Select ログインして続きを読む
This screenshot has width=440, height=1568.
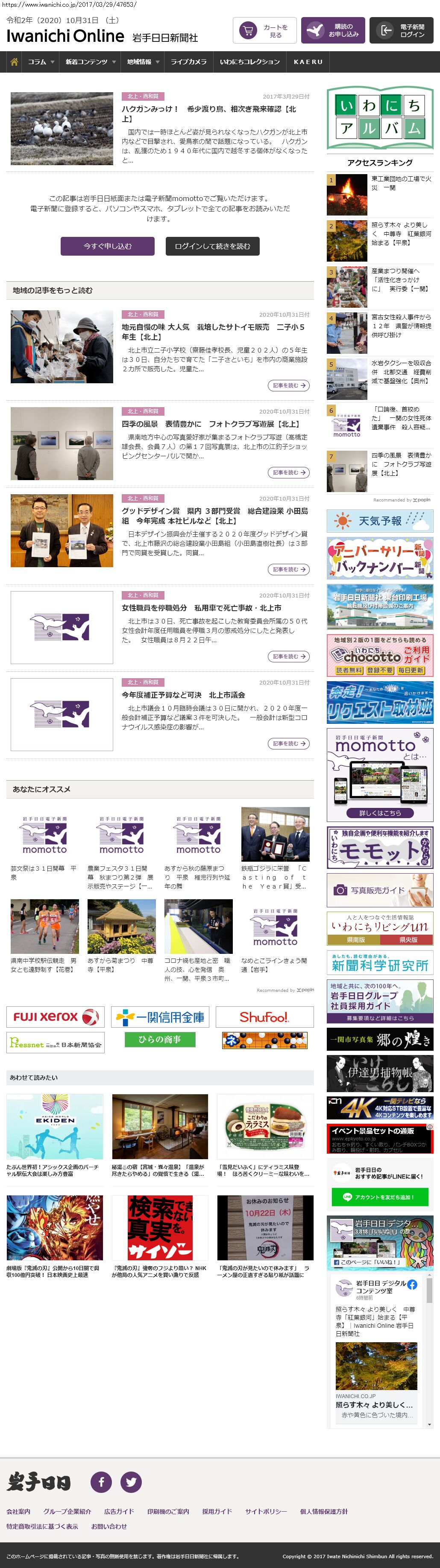(x=212, y=246)
